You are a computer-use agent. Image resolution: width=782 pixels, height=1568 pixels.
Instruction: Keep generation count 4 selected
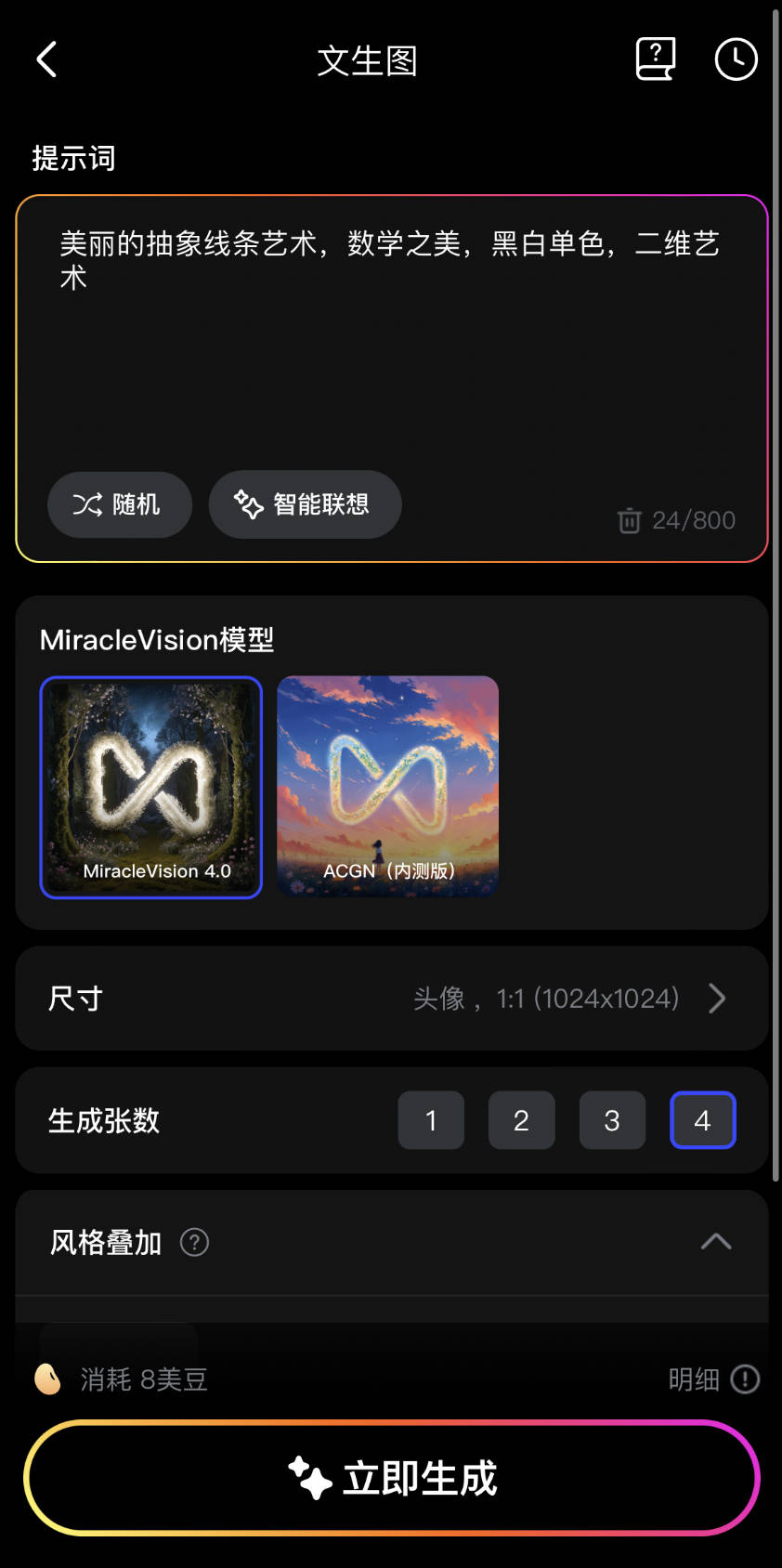[703, 1120]
